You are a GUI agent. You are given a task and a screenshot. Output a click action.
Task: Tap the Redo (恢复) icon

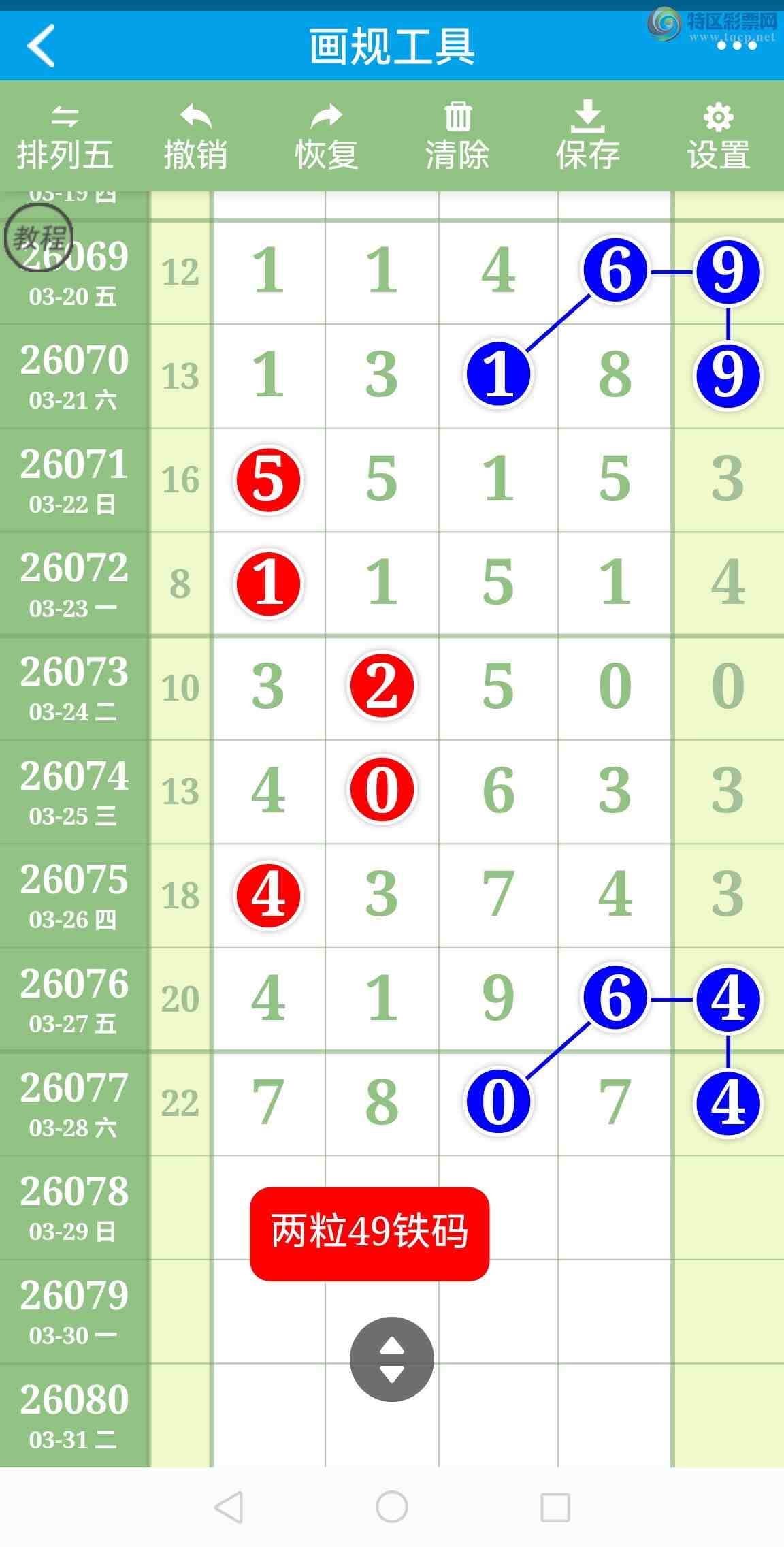[x=327, y=133]
